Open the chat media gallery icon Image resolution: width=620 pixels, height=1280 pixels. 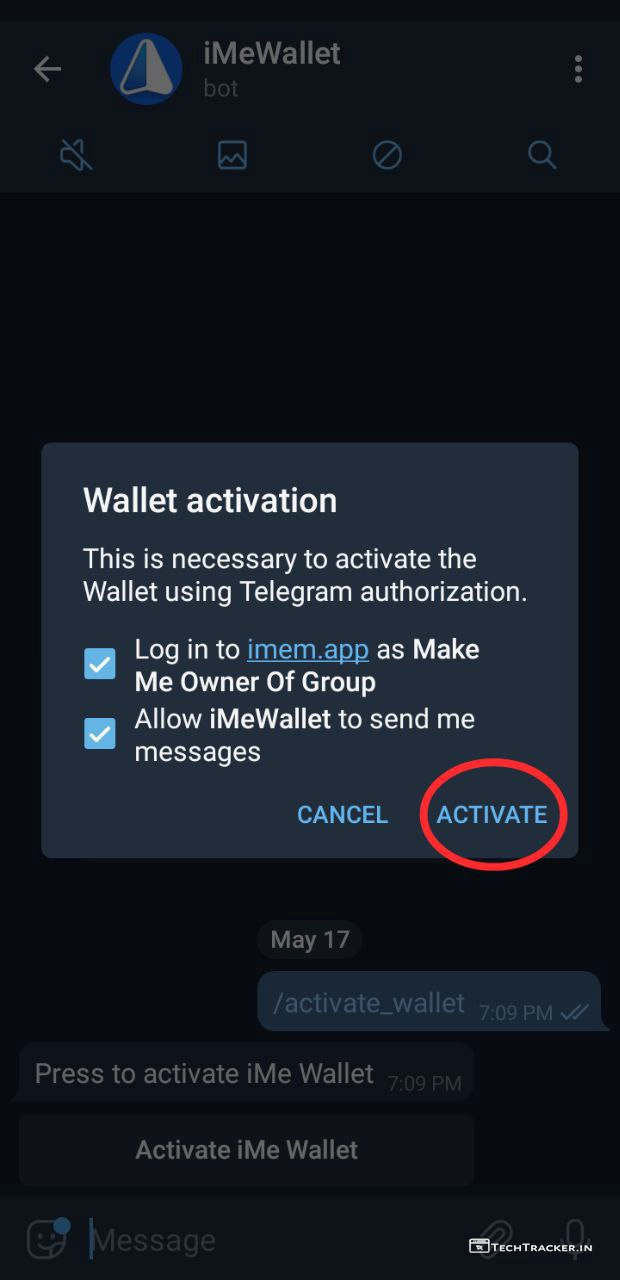point(232,155)
